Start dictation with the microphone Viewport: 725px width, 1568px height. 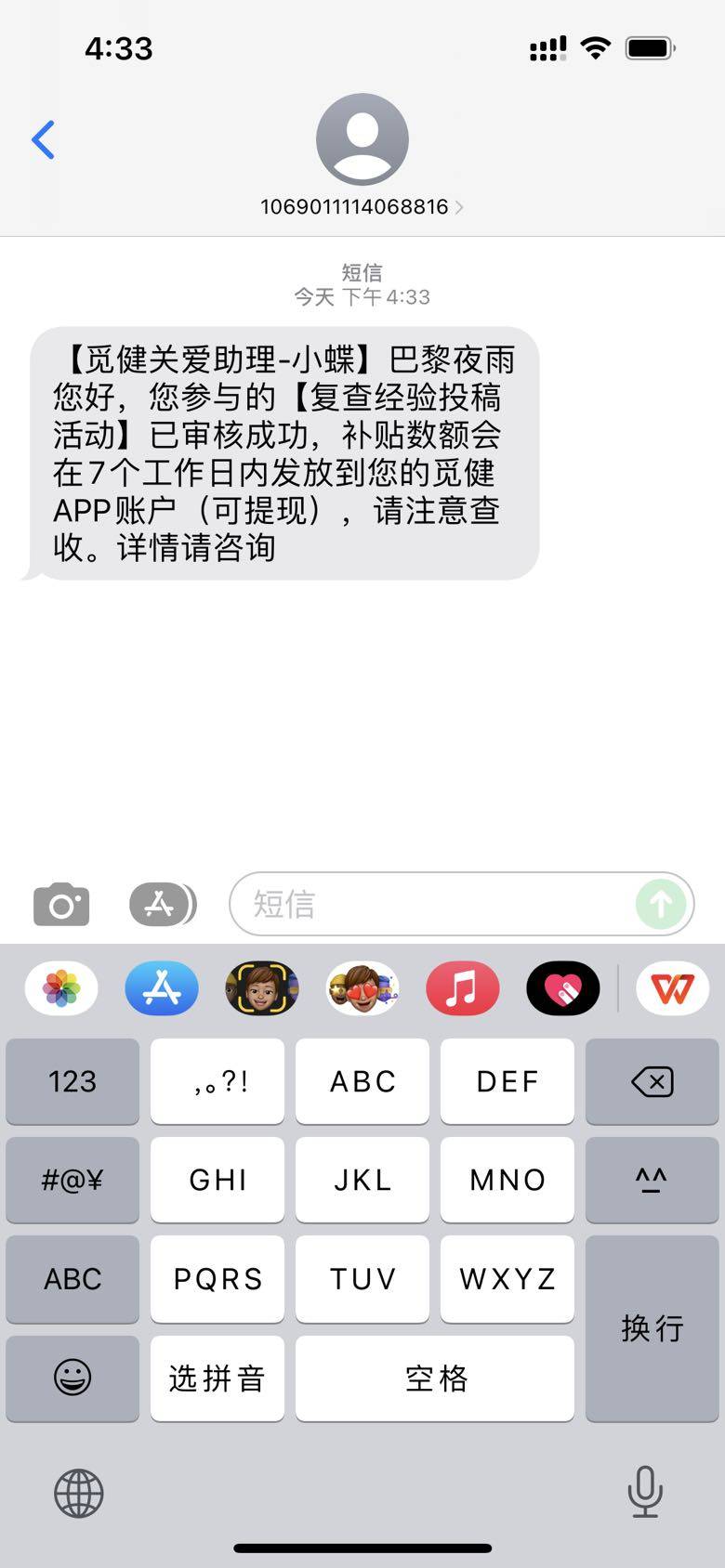coord(644,1491)
